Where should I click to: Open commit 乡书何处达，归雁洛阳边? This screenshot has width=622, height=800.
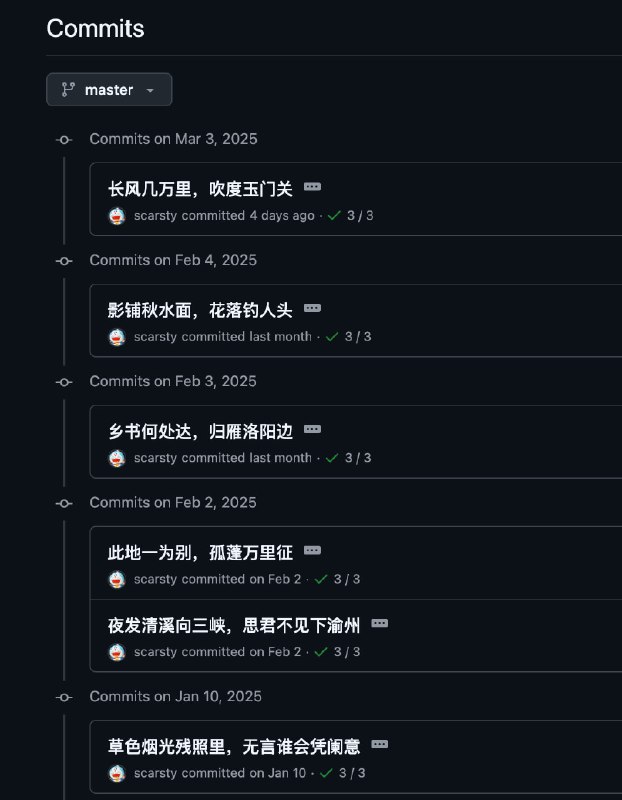[x=200, y=431]
